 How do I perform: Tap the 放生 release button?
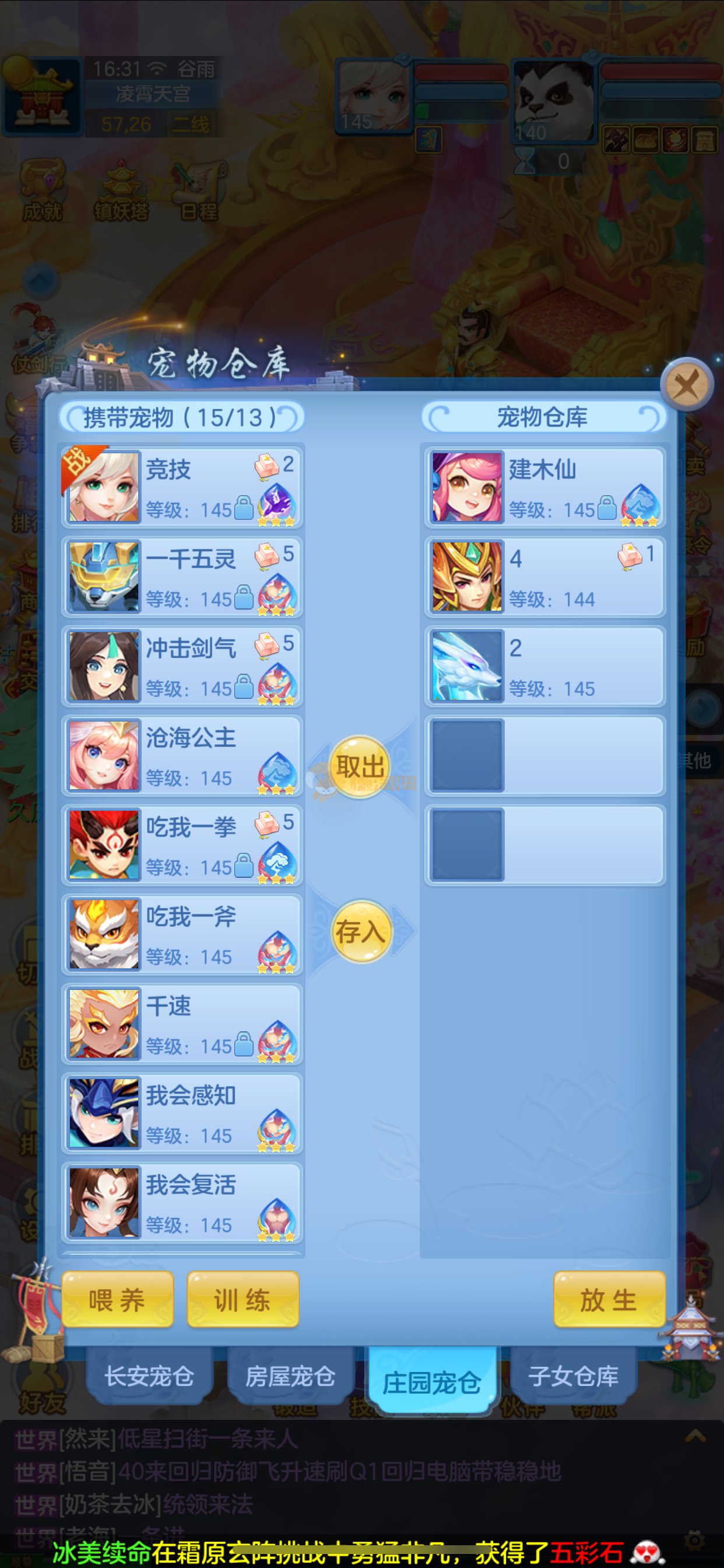(609, 1300)
